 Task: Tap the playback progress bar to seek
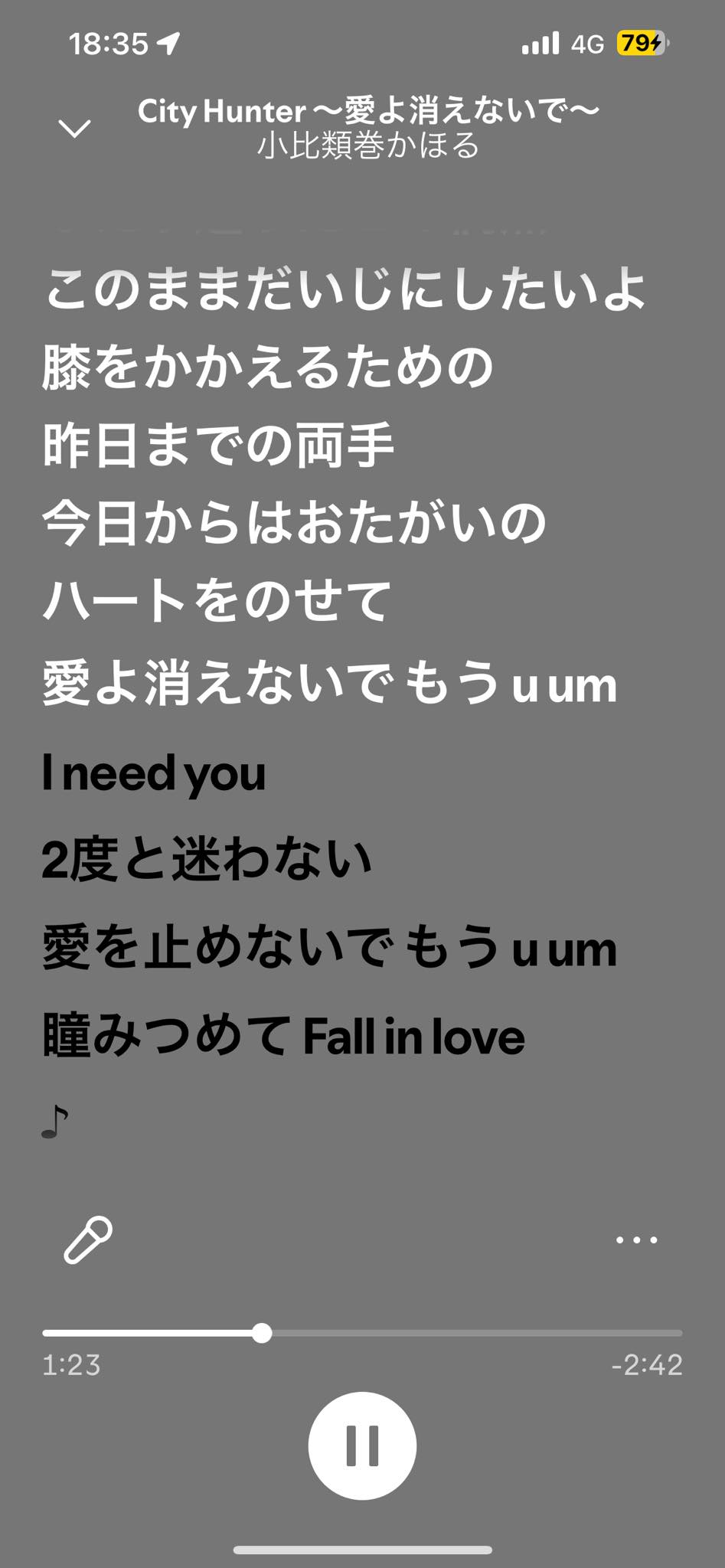[459, 1333]
